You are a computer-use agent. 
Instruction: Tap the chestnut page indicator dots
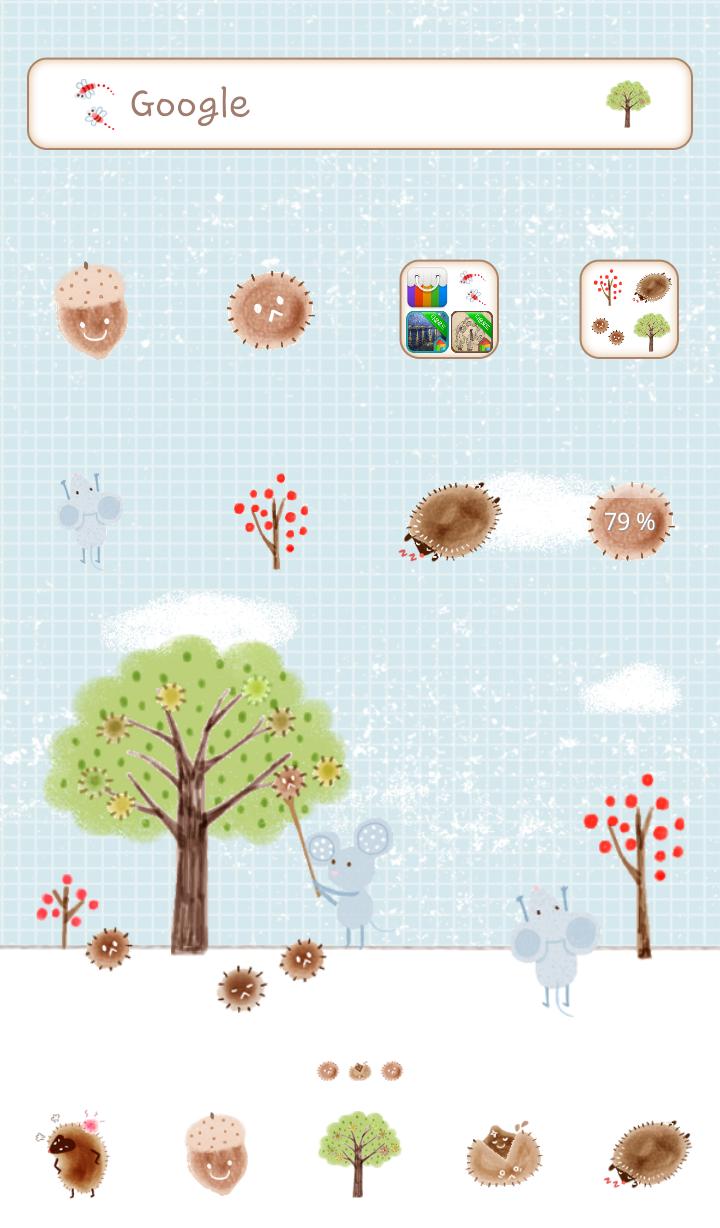(360, 1071)
